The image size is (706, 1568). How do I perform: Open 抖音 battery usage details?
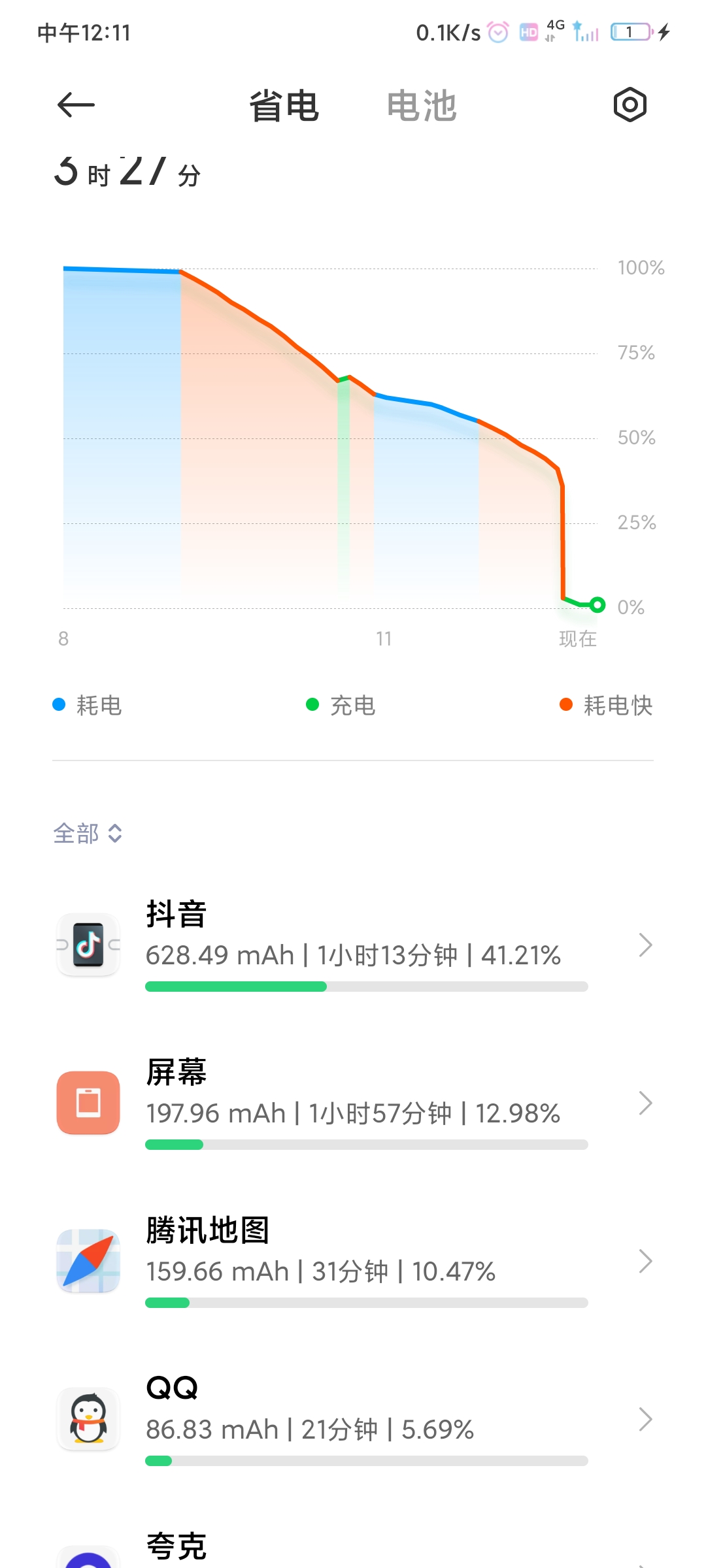coord(353,945)
